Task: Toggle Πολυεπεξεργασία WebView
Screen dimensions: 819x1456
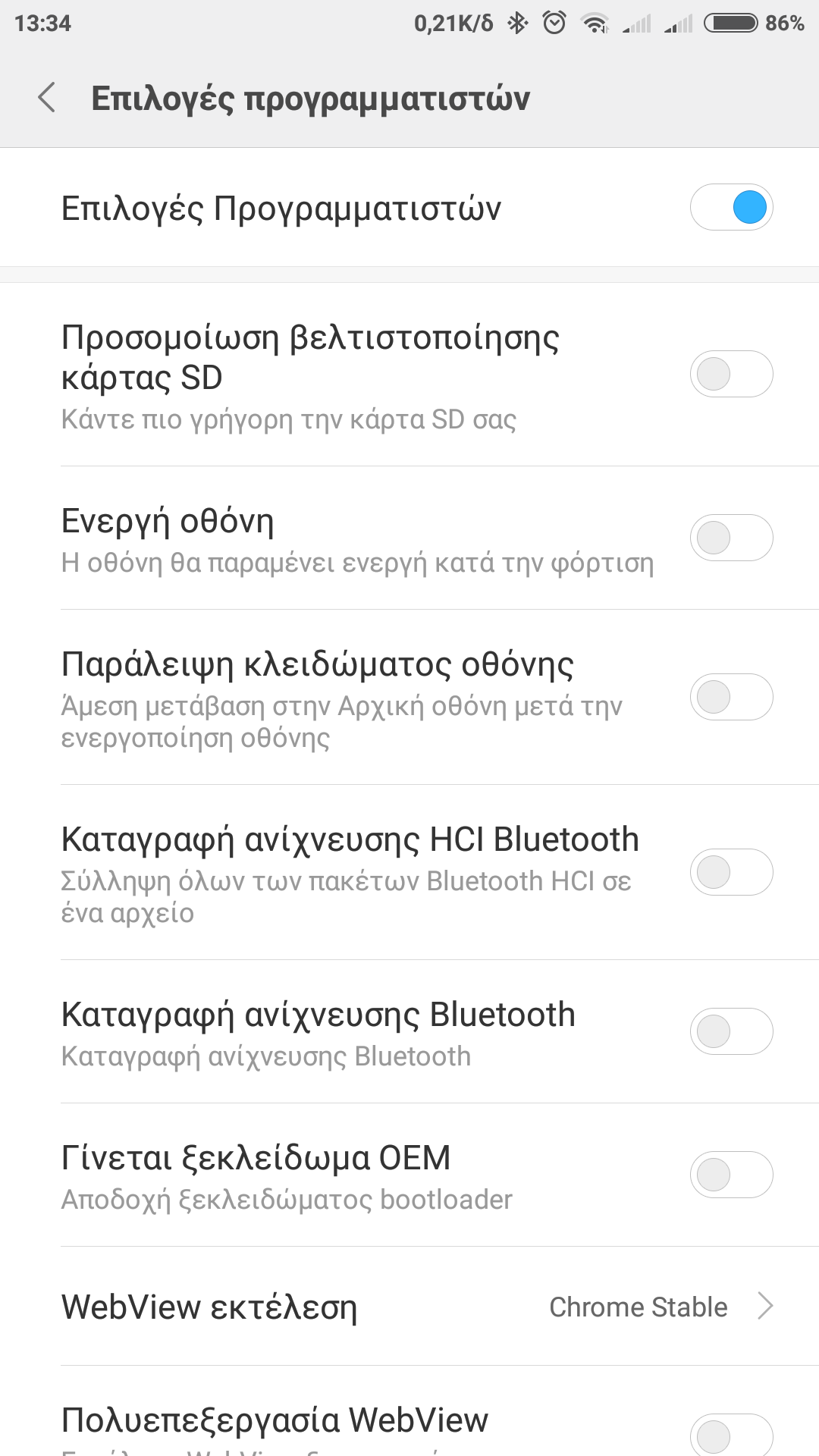Action: (x=731, y=1433)
